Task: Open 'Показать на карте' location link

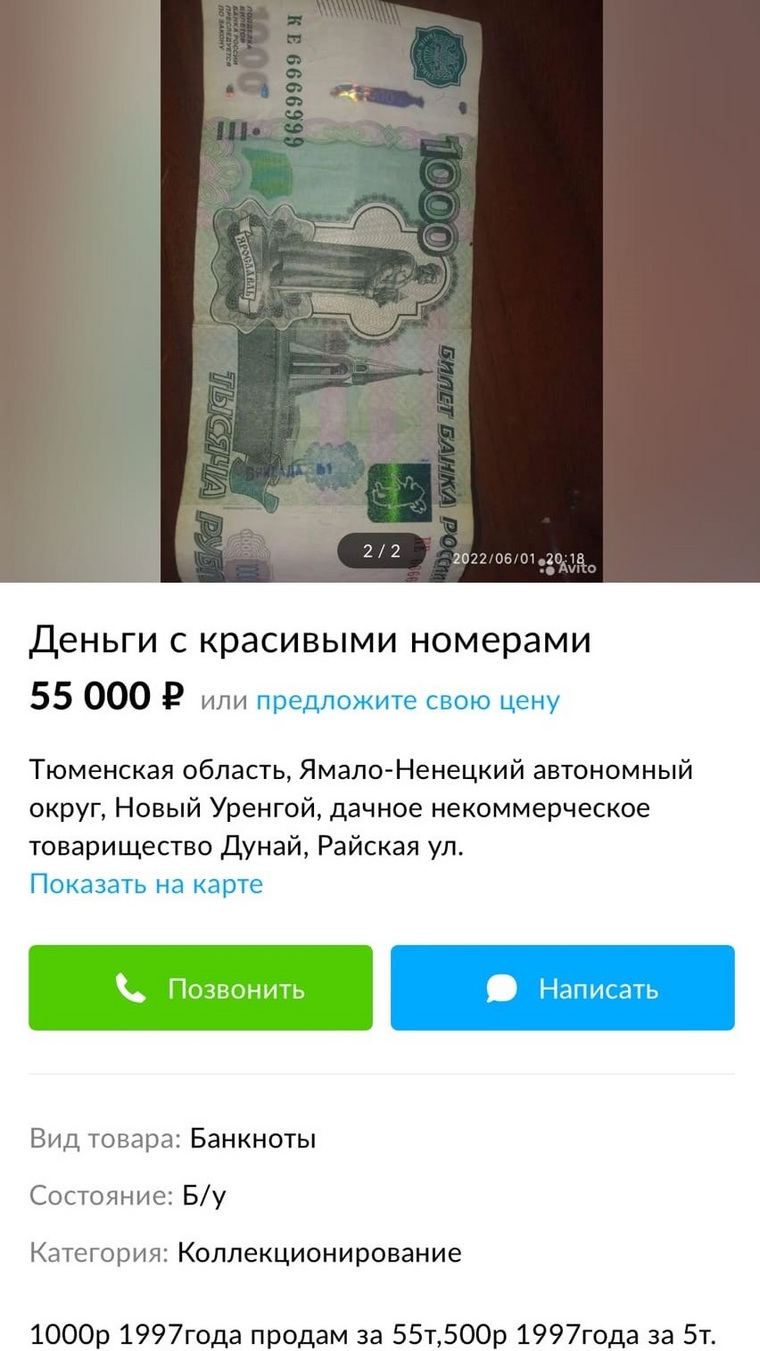Action: point(146,884)
